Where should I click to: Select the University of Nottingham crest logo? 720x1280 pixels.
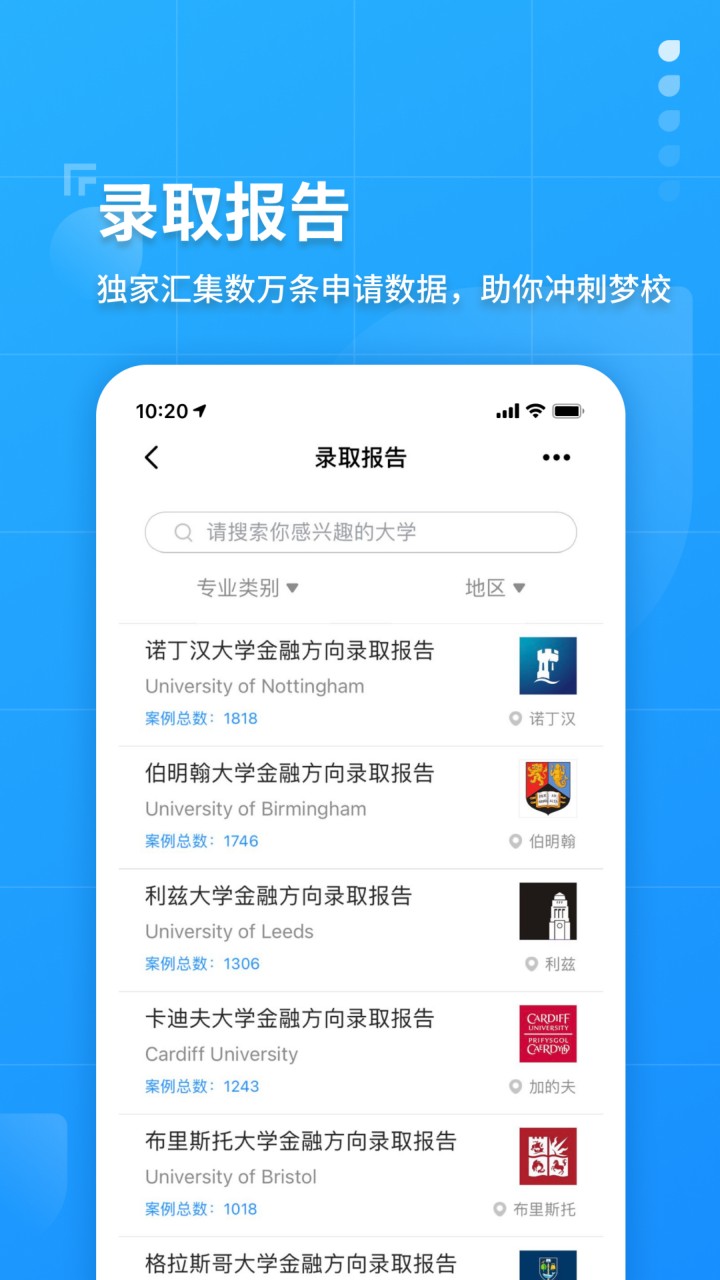pos(548,665)
